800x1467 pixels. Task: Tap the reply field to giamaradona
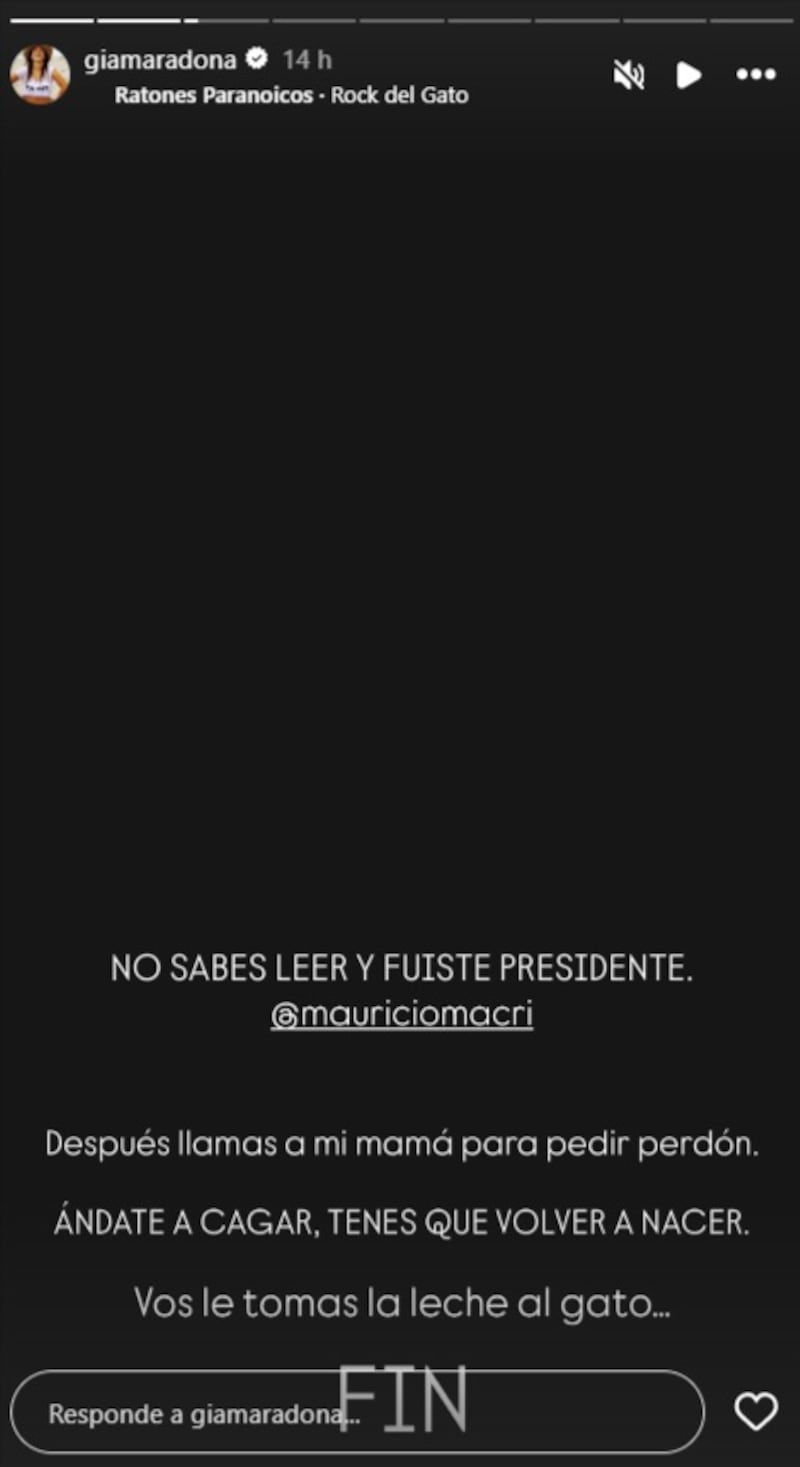[357, 1411]
